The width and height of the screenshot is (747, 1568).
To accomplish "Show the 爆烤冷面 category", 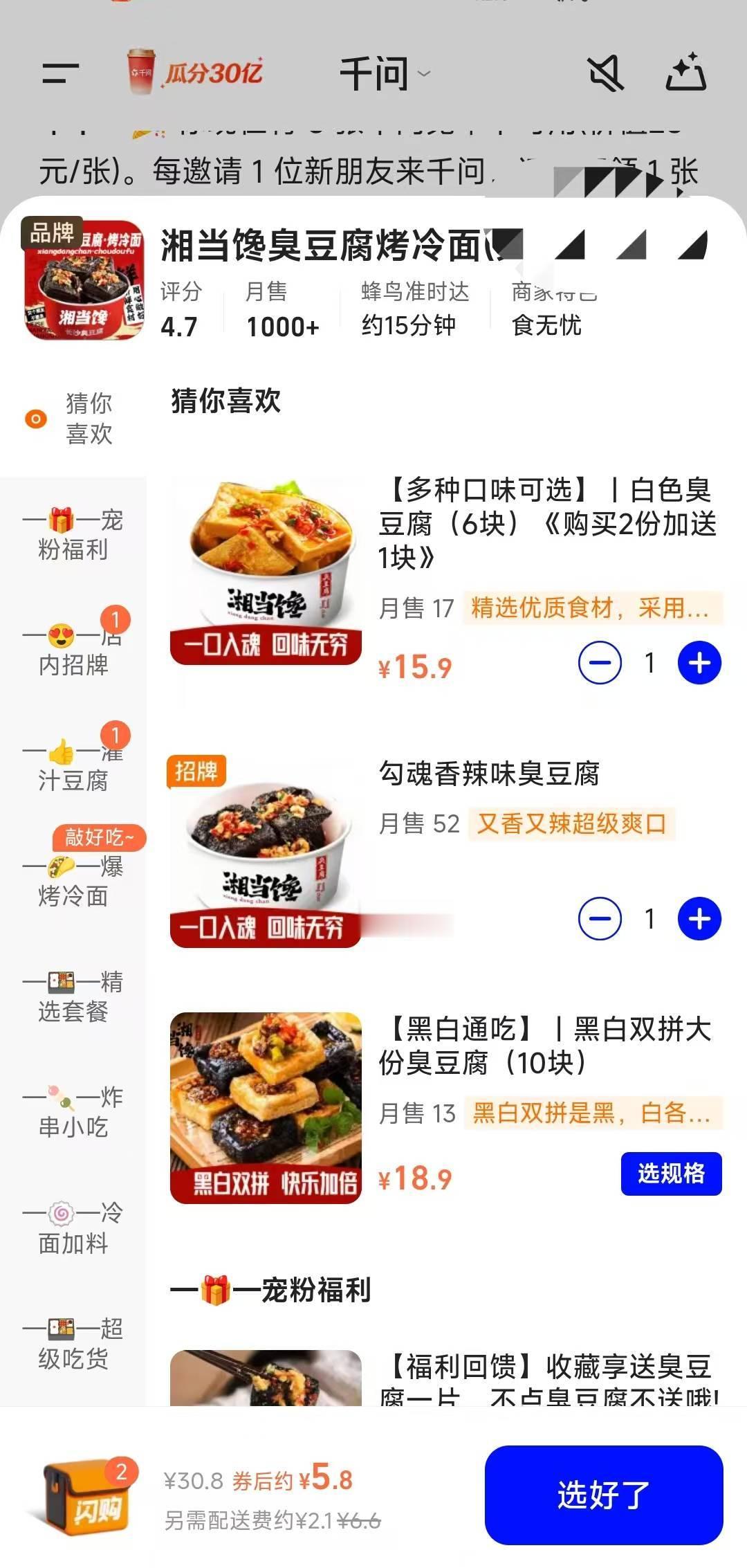I will (x=73, y=882).
